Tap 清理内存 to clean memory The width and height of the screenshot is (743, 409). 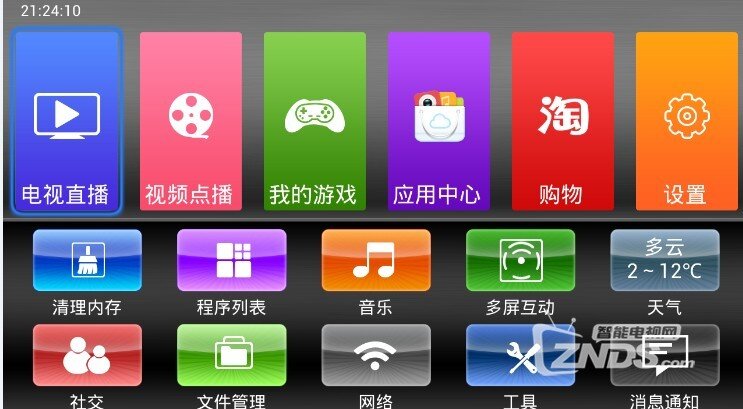point(87,260)
